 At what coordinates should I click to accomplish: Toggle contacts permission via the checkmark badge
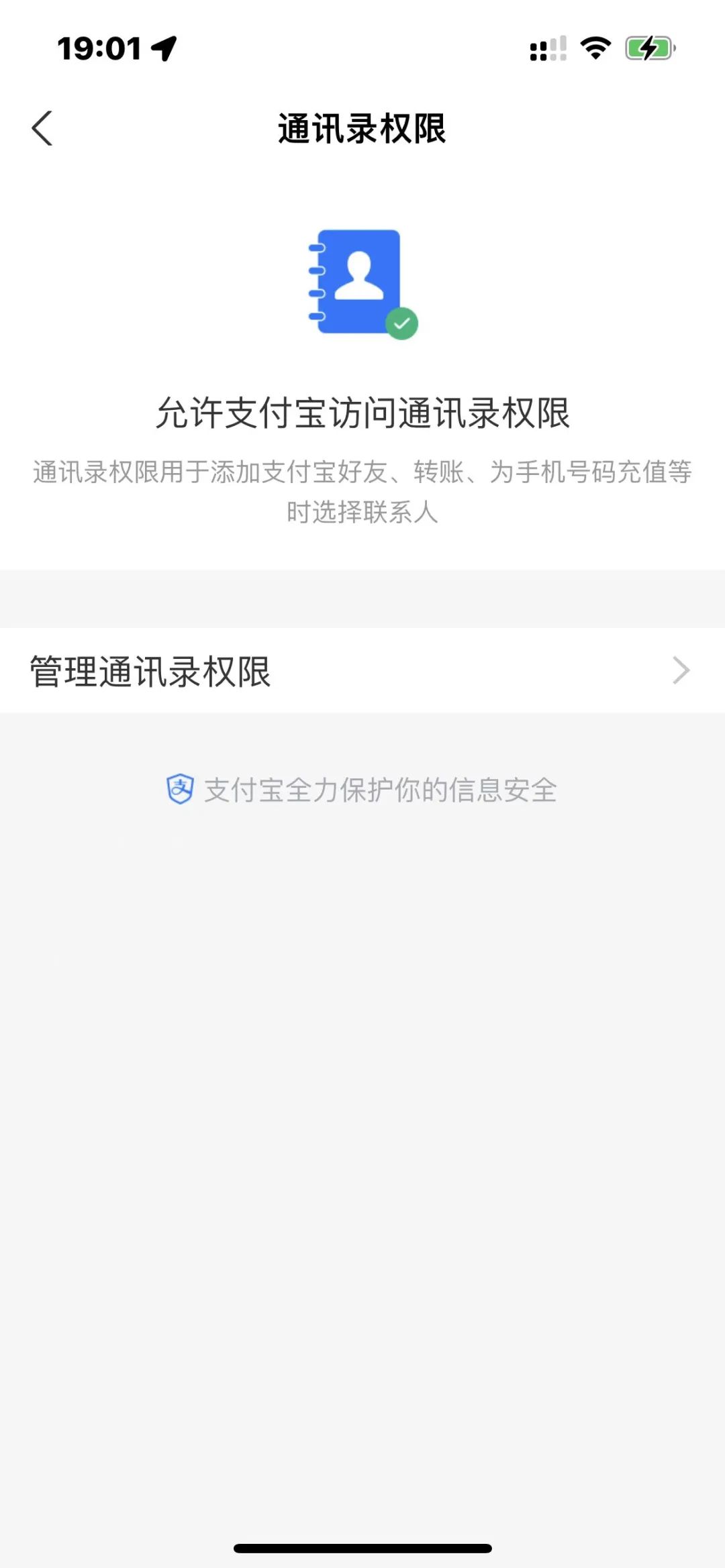pos(401,324)
